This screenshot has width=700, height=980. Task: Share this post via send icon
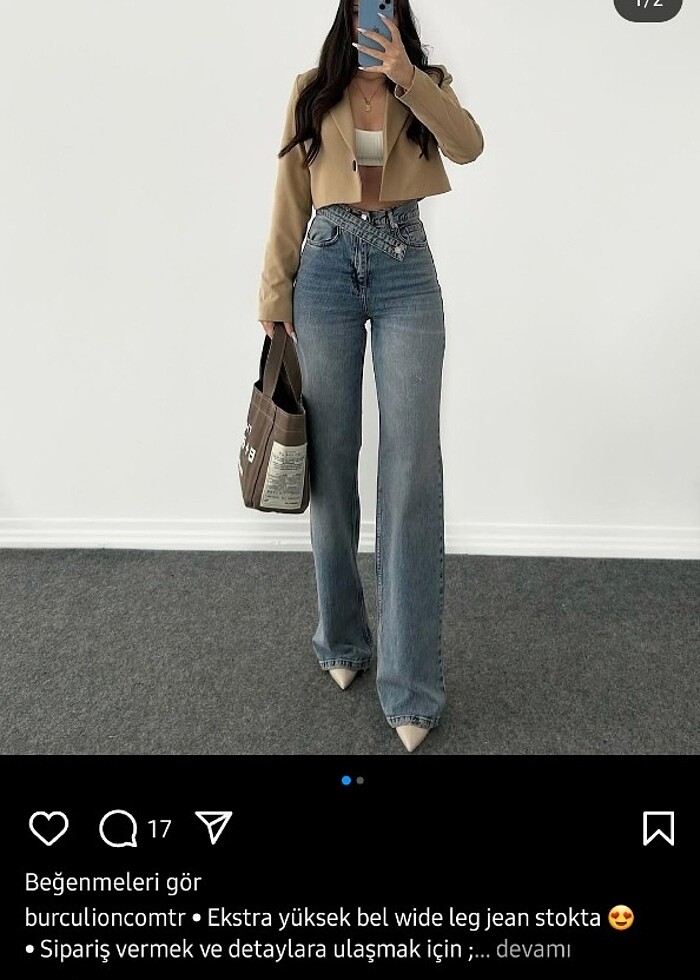pyautogui.click(x=213, y=828)
